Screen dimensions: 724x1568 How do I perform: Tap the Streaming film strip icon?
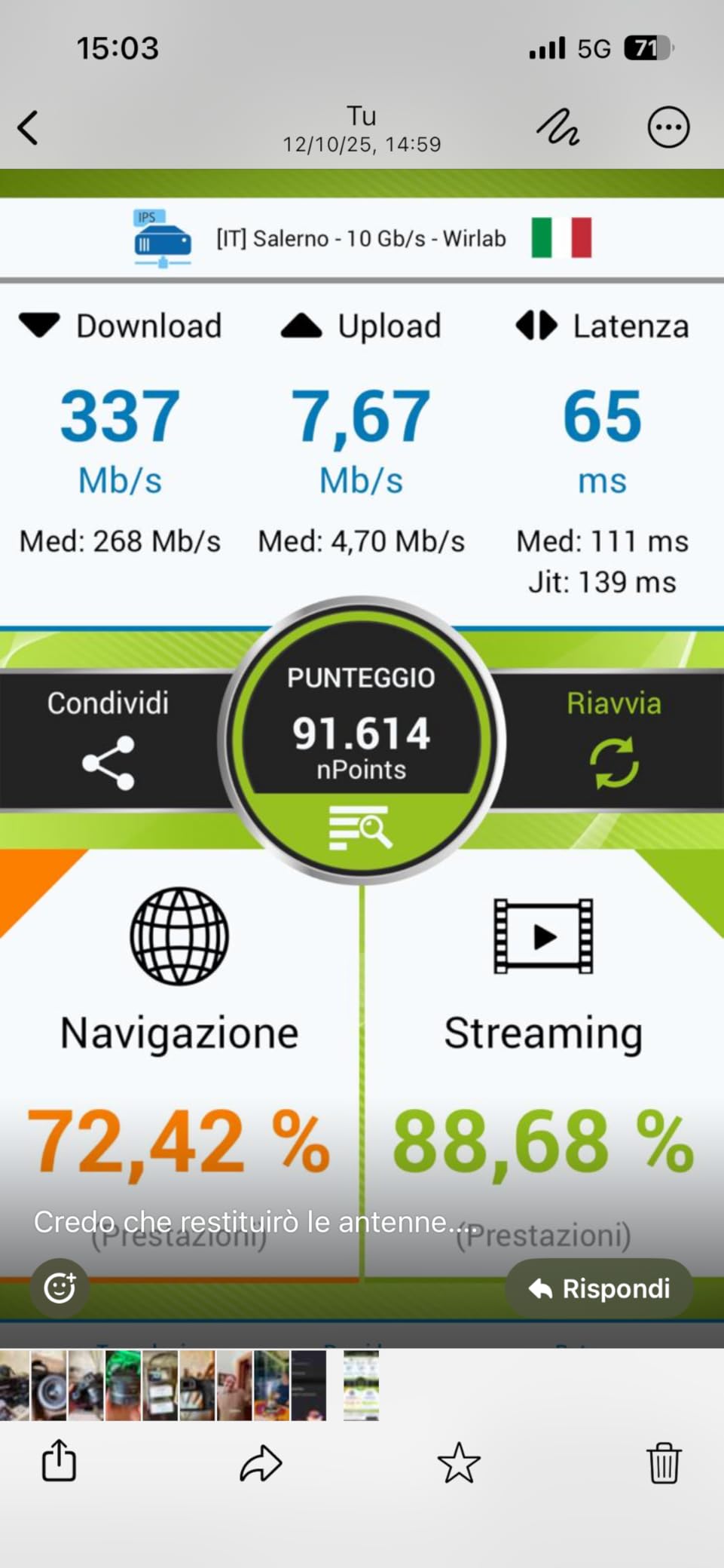pos(542,937)
